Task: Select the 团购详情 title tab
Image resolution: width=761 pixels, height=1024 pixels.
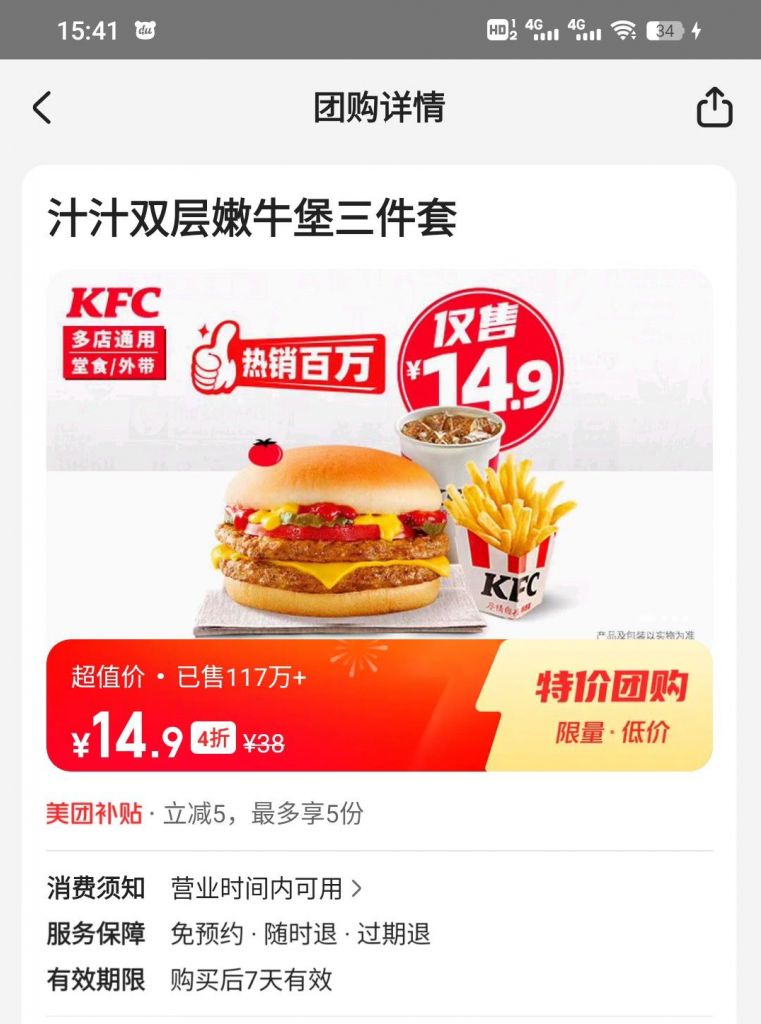Action: 380,108
